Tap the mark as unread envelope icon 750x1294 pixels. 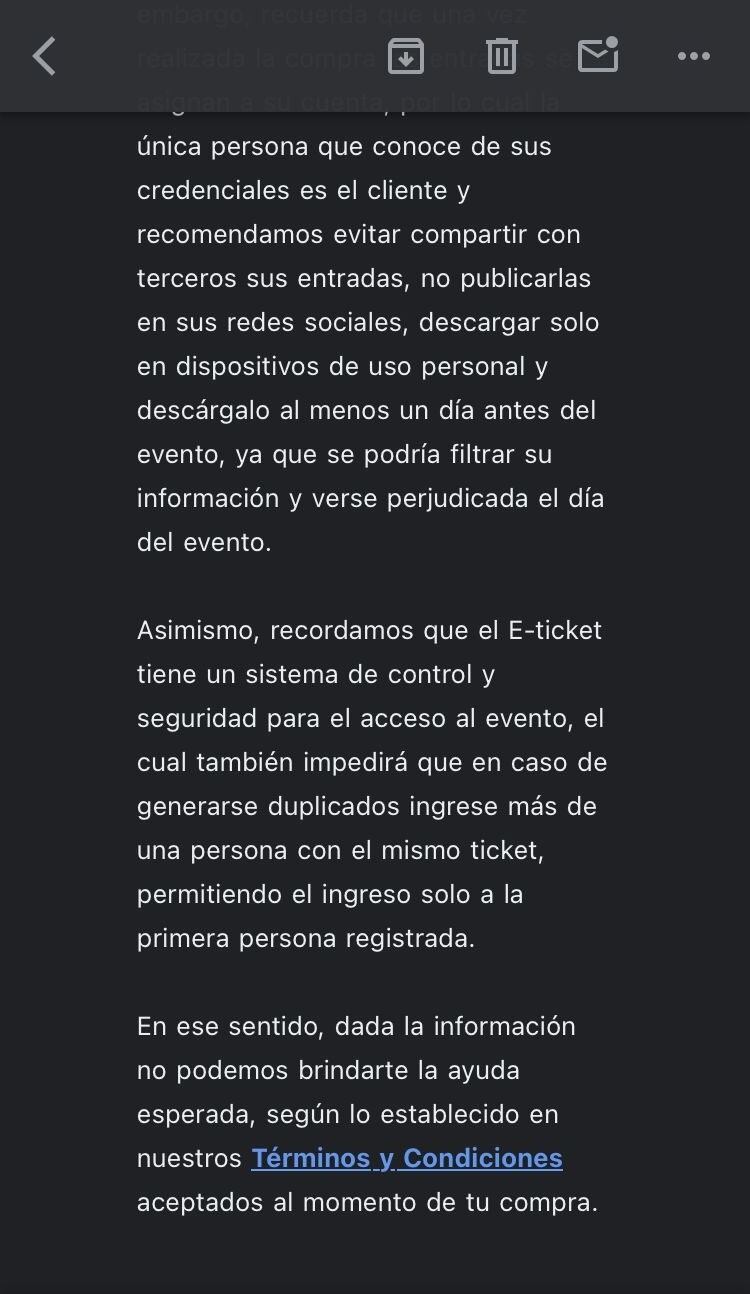[x=597, y=57]
